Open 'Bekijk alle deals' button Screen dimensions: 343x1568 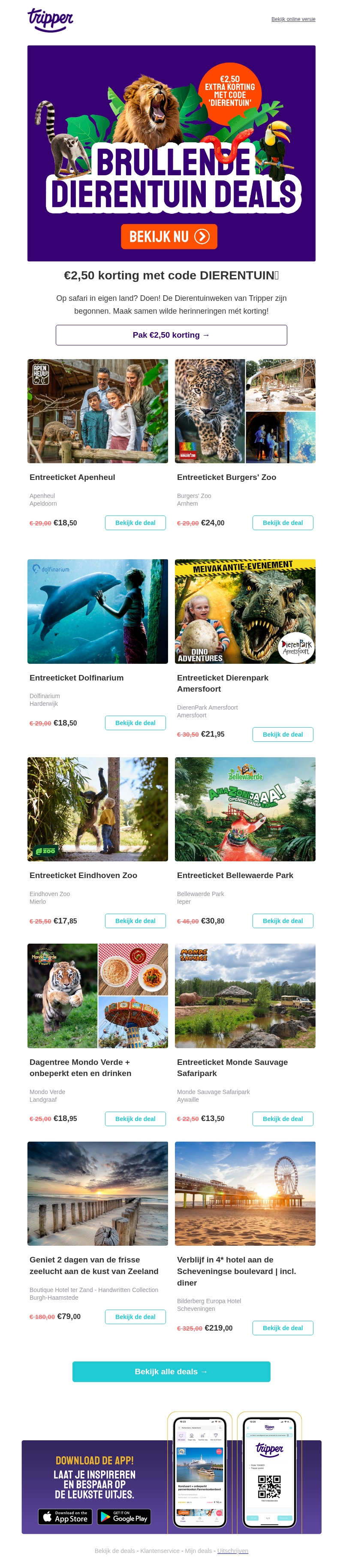click(171, 1371)
